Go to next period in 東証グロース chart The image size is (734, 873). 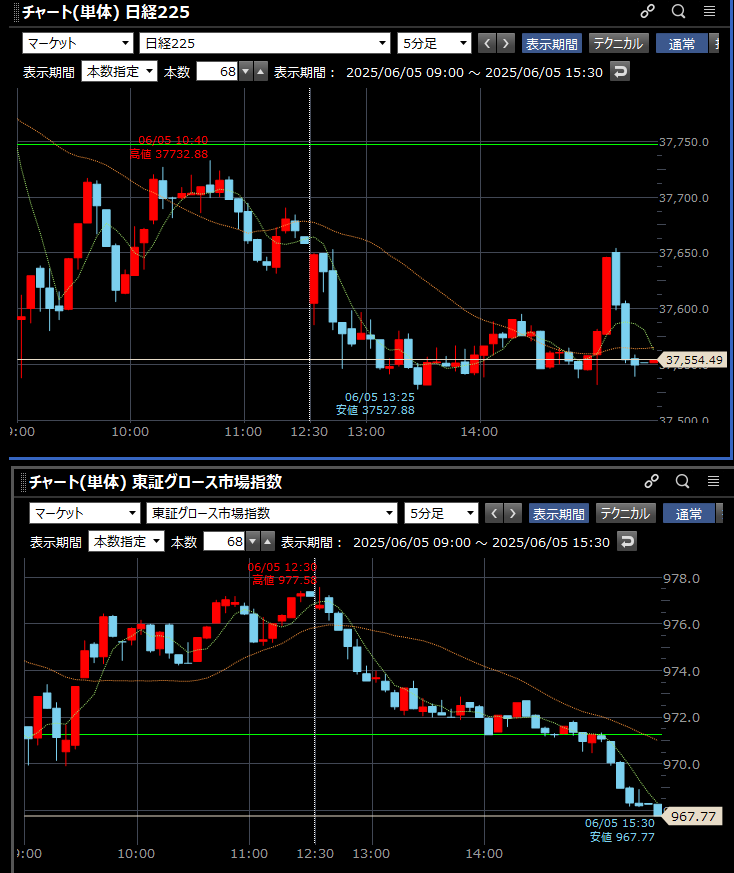pyautogui.click(x=514, y=513)
